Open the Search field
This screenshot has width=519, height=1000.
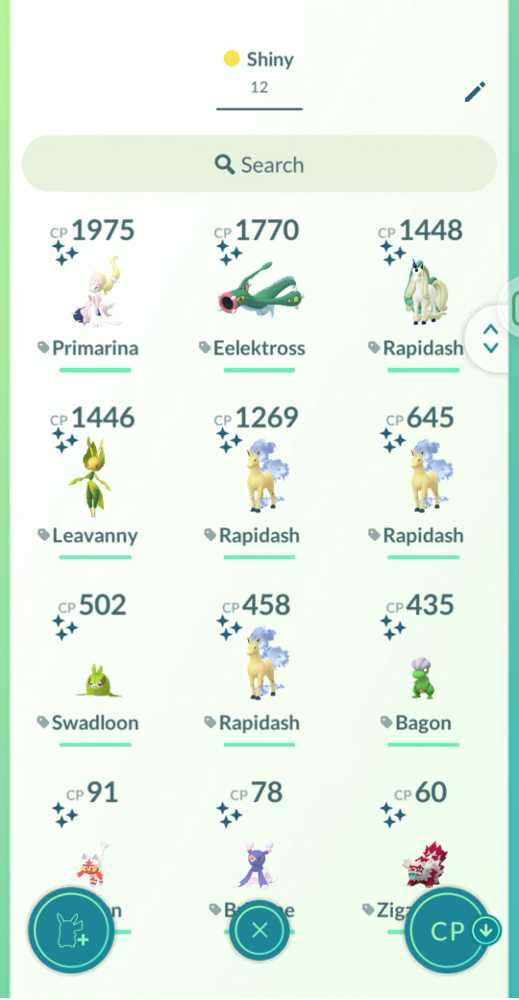[260, 165]
